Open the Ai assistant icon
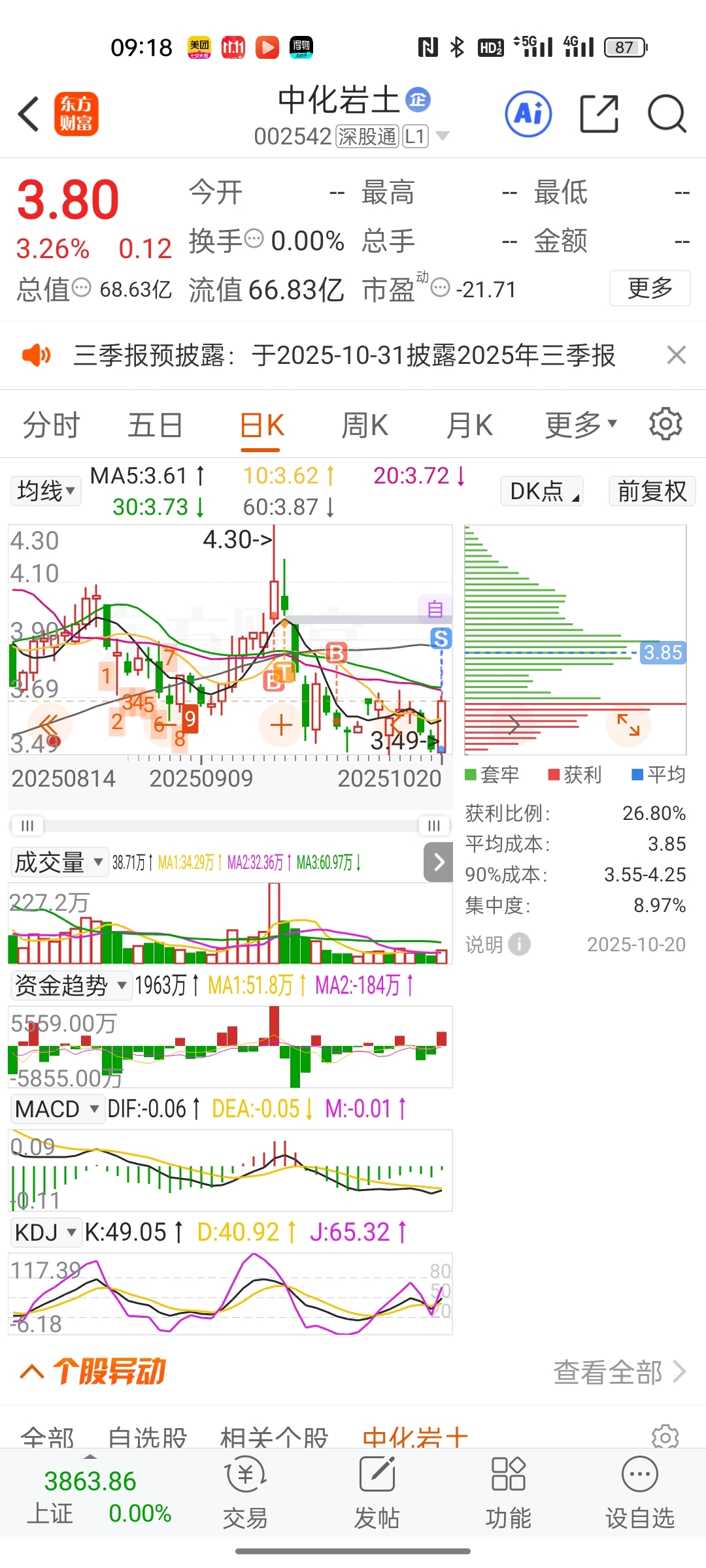Screen dimensions: 706x1568 tap(528, 114)
